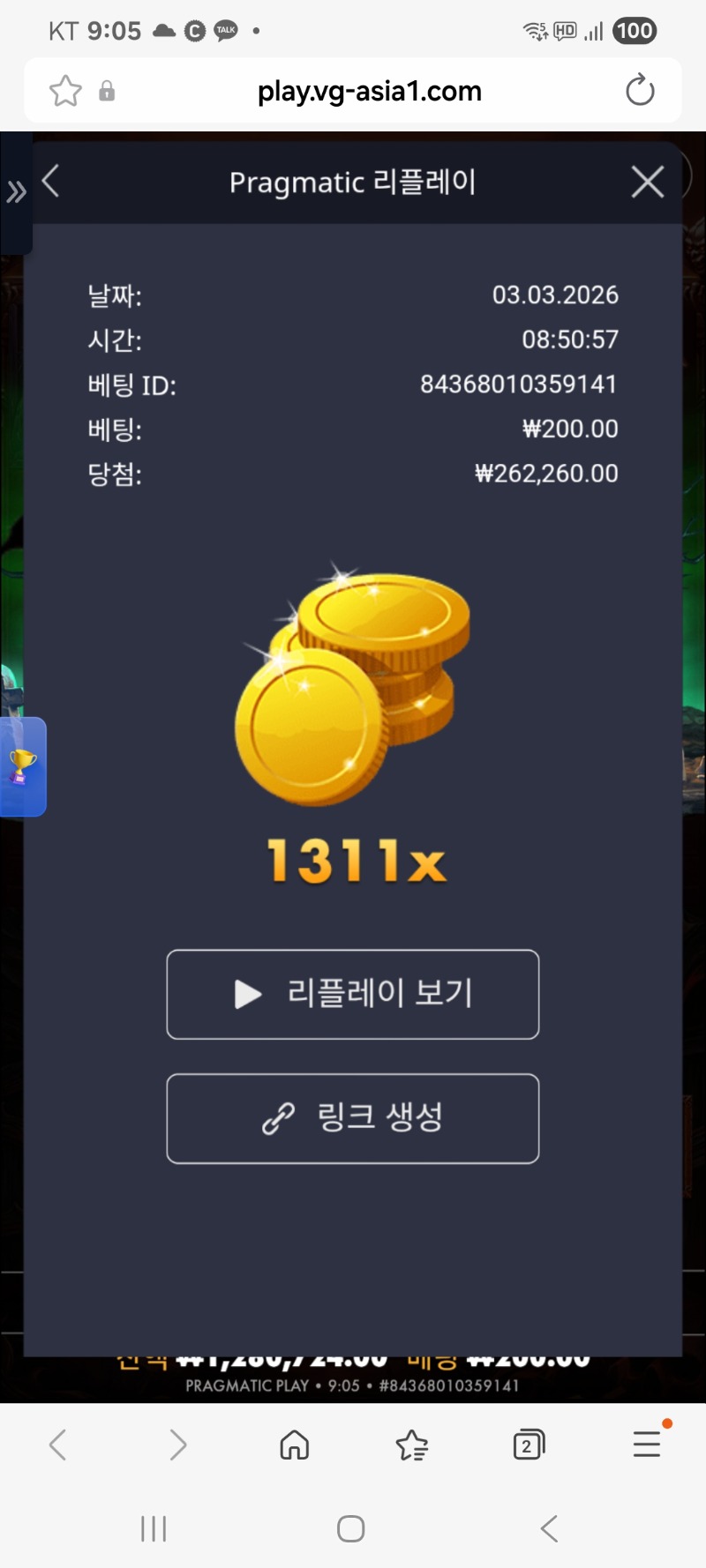The height and width of the screenshot is (1568, 706).
Task: Close the Pragmatic replay dialog
Action: [x=647, y=183]
